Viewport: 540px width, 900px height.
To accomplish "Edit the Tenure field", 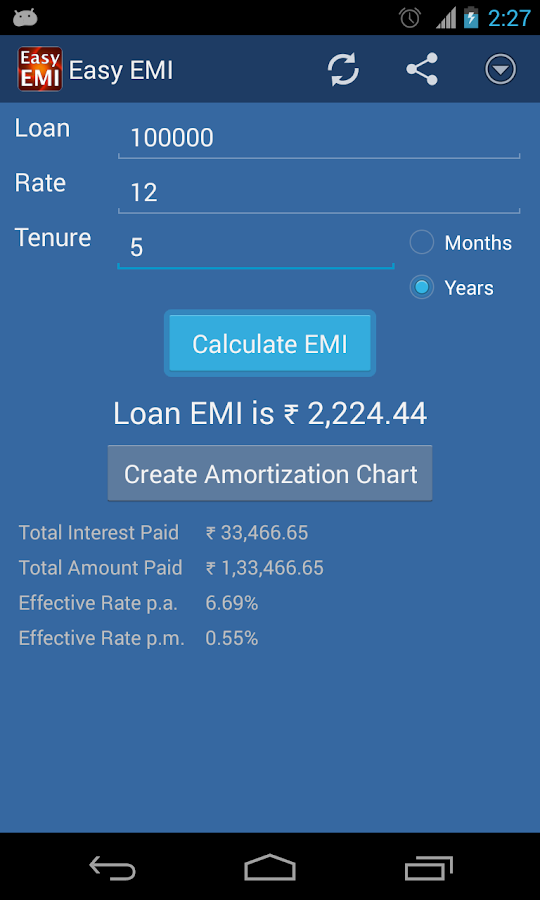I will pos(256,248).
